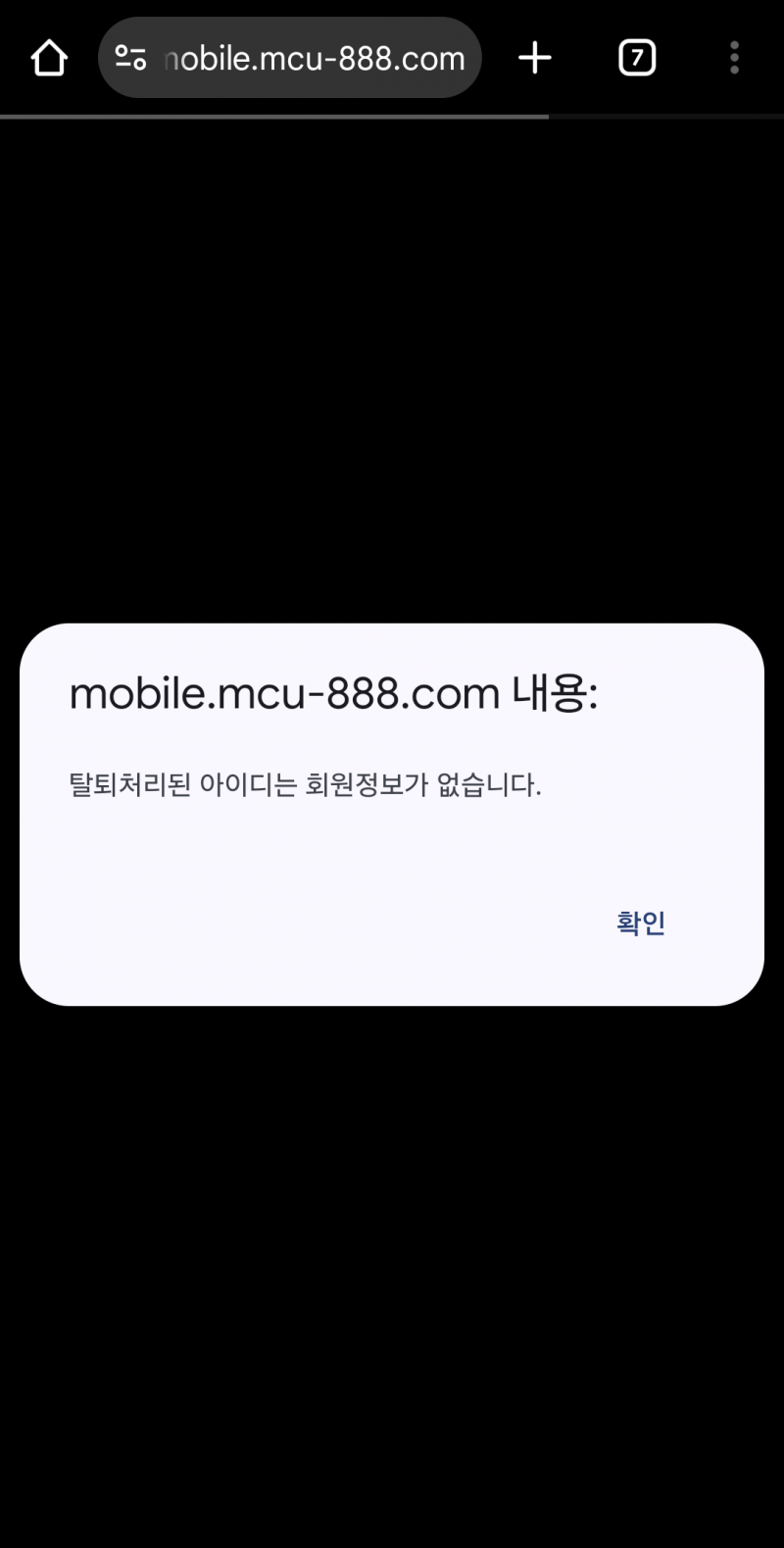View site info icon in address bar

click(130, 58)
